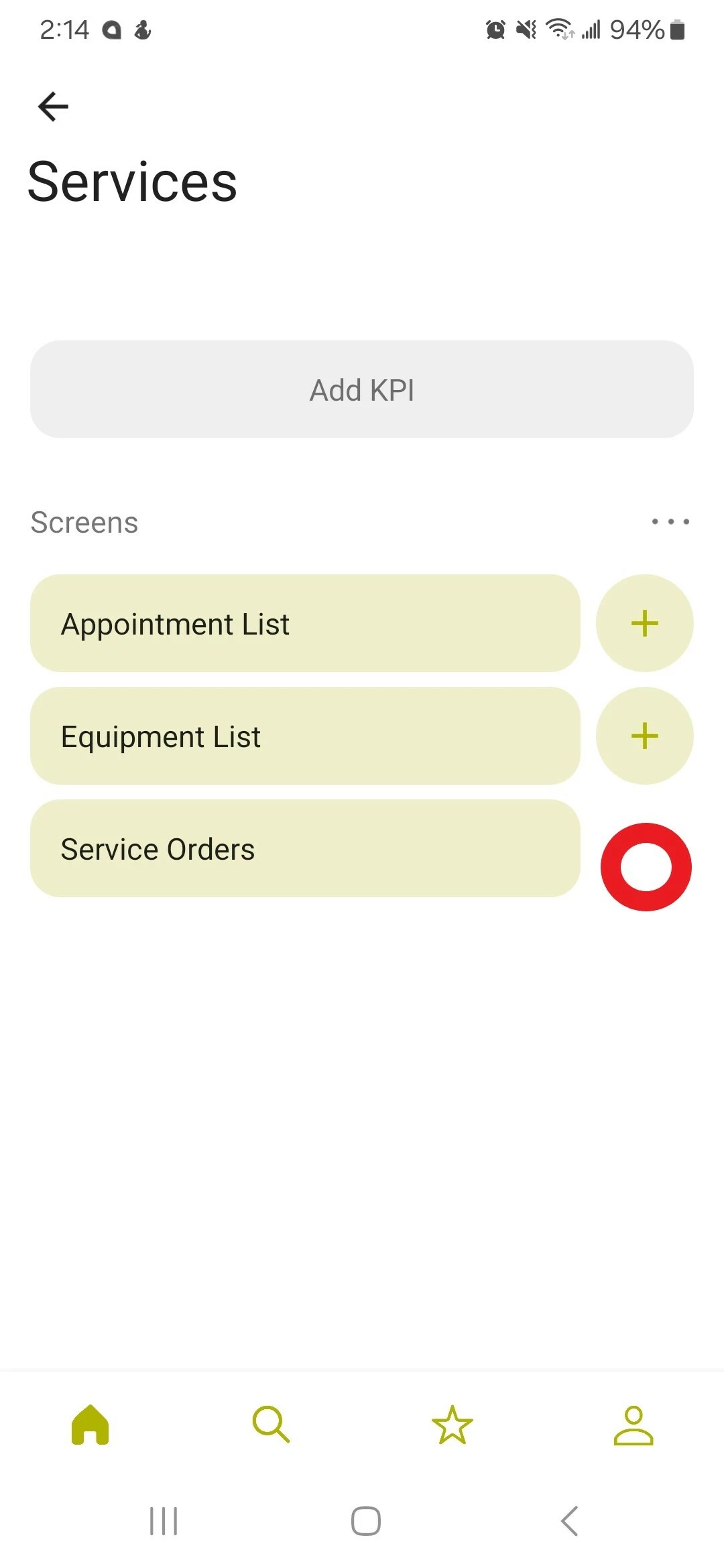Open the Favorites star tab

click(452, 1424)
